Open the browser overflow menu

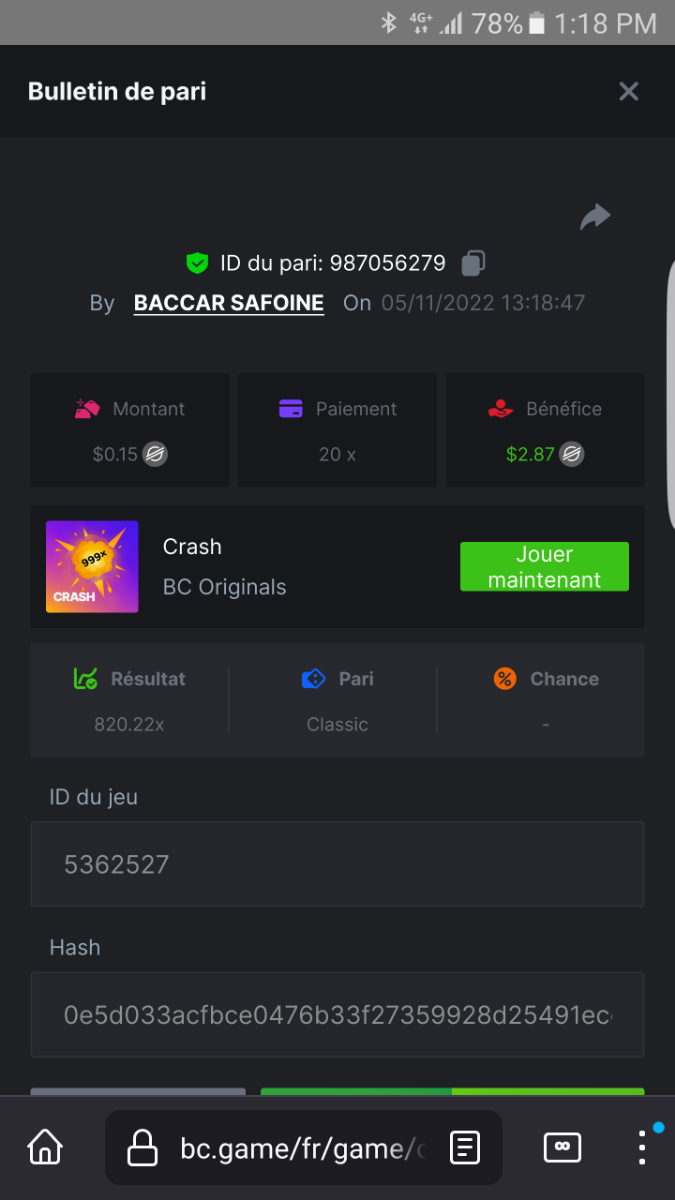[x=642, y=1147]
